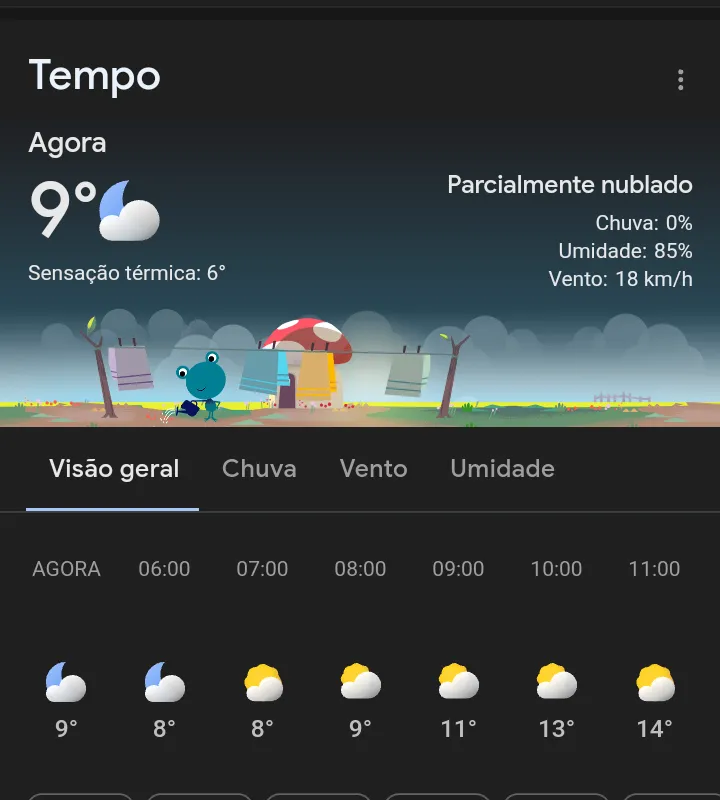The height and width of the screenshot is (800, 720).
Task: Click the Sensação térmica 6° label
Action: pyautogui.click(x=127, y=270)
